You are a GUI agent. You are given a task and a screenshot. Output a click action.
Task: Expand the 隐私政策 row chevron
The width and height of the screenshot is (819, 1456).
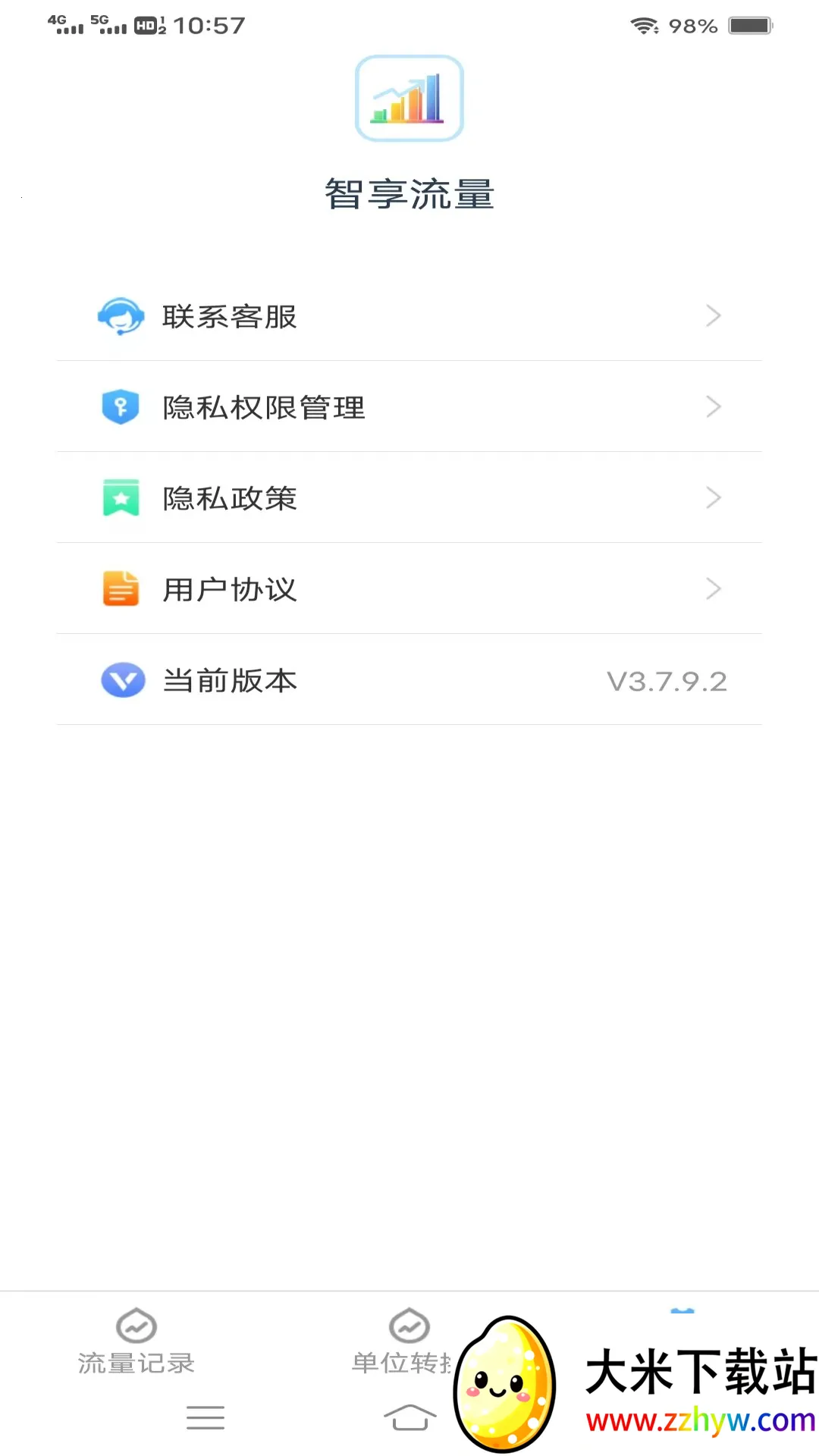point(711,498)
